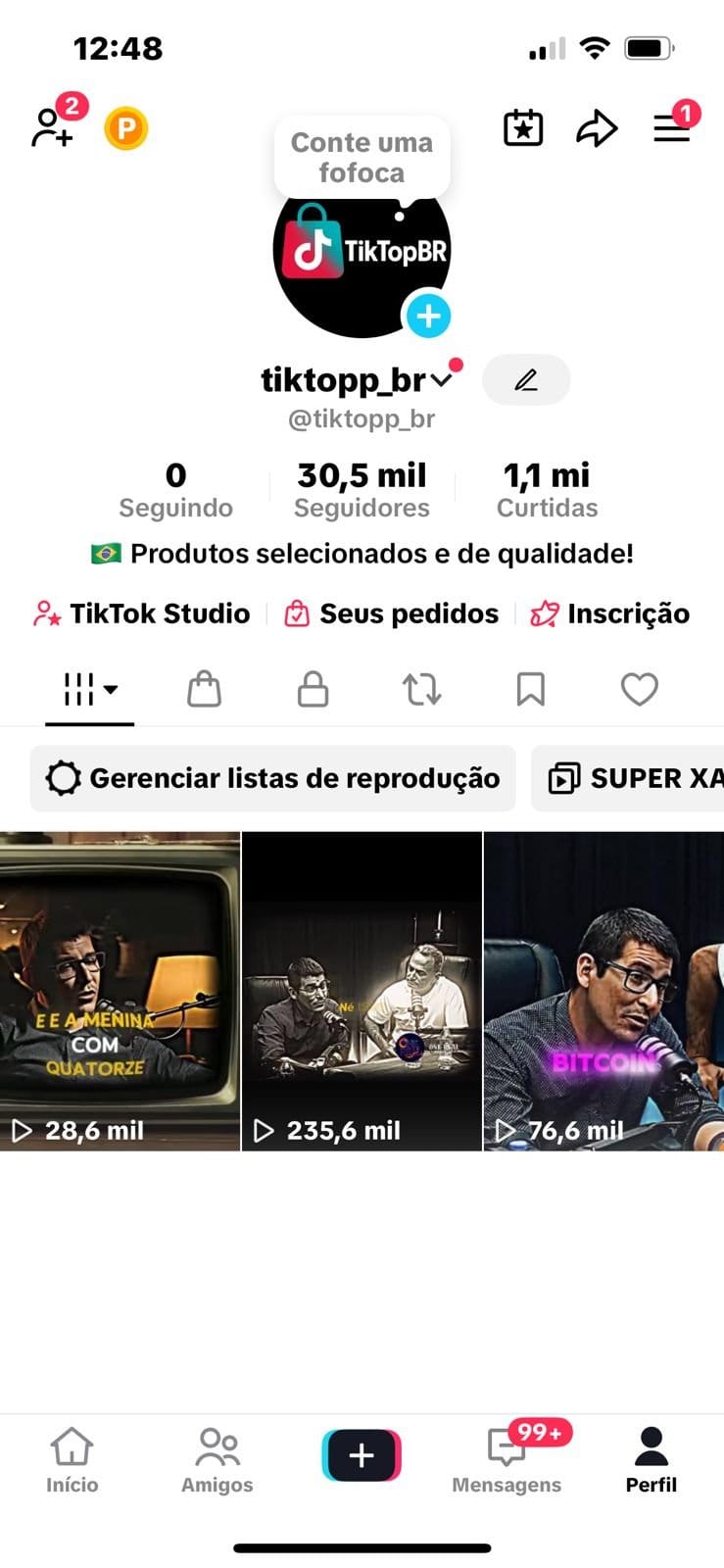This screenshot has height=1568, width=724.
Task: Open the private videos lock tab
Action: pos(312,689)
